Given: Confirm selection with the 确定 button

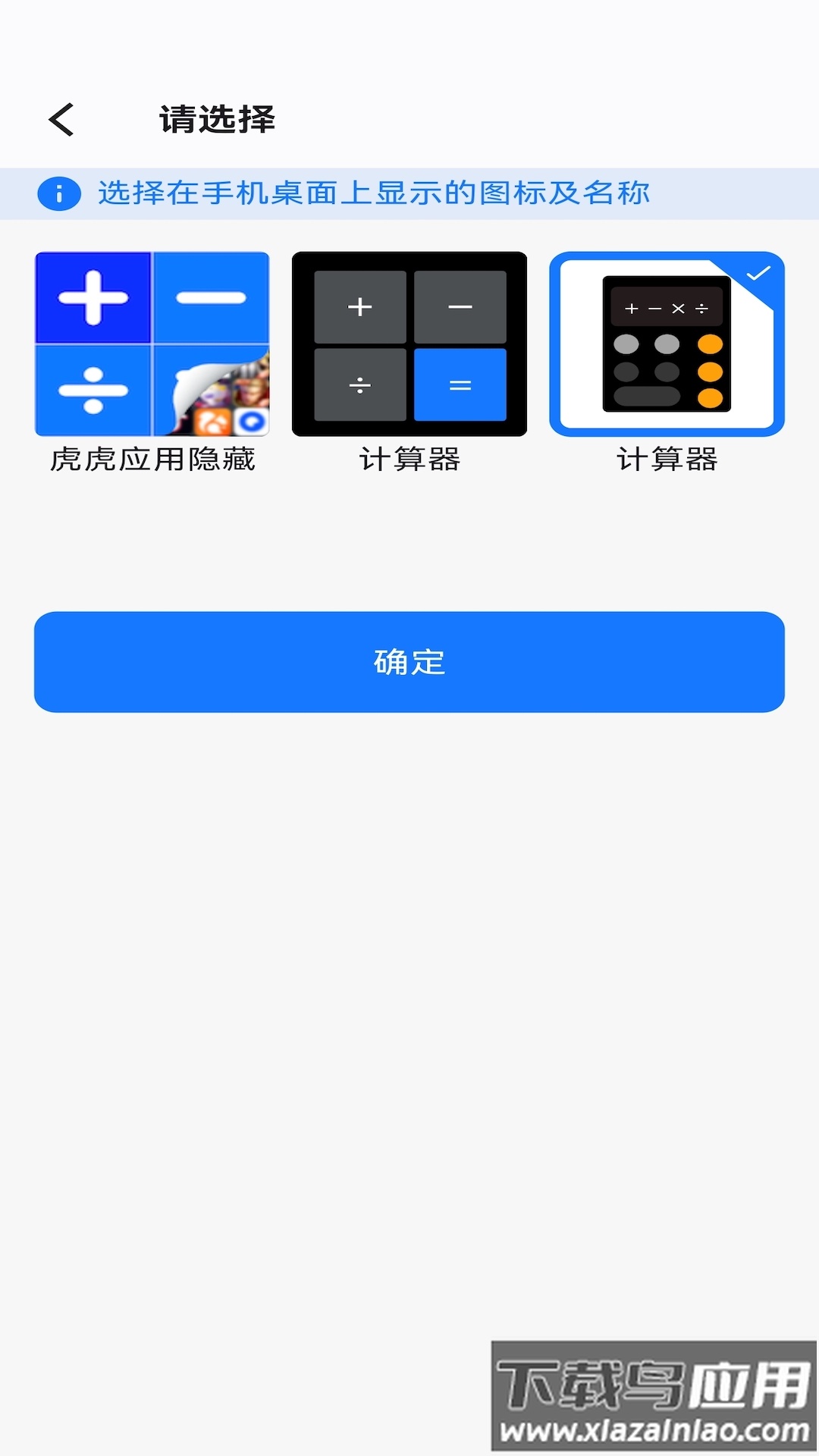Looking at the screenshot, I should [x=409, y=661].
